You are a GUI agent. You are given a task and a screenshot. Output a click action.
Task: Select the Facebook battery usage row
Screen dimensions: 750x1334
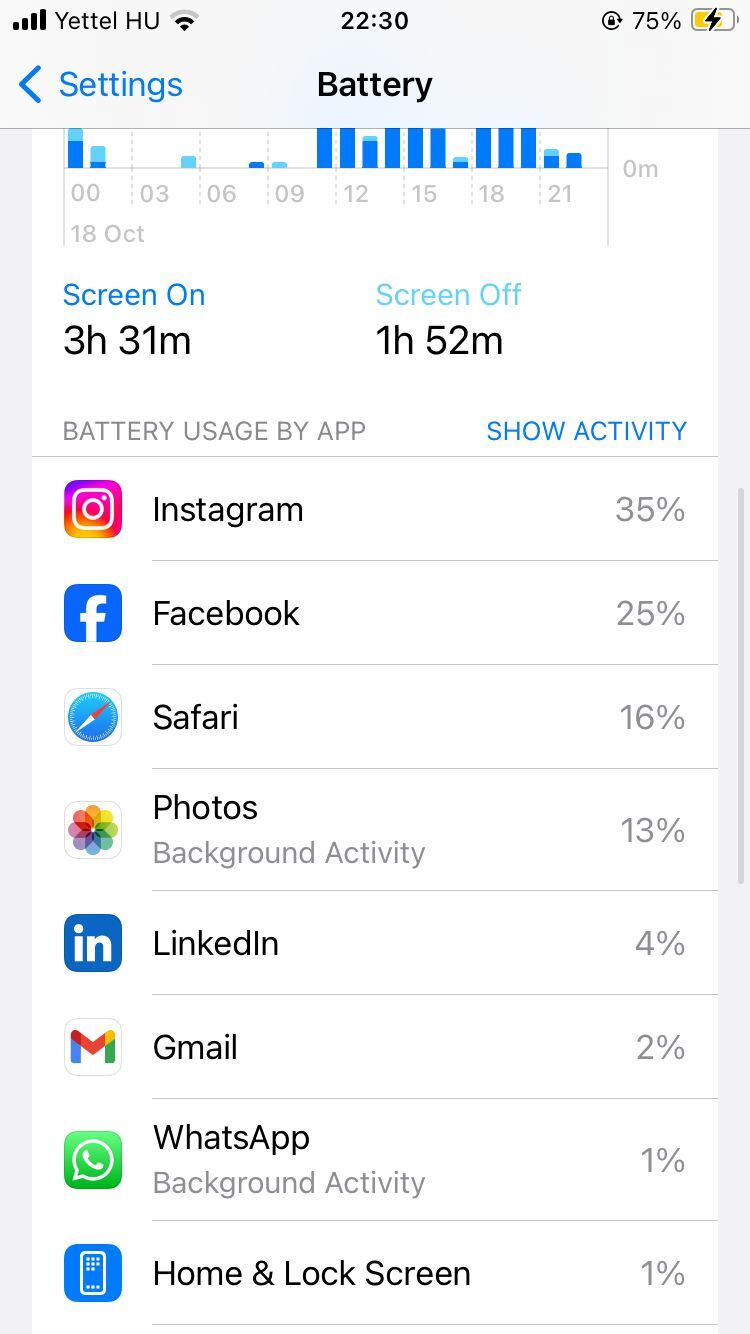coord(375,613)
